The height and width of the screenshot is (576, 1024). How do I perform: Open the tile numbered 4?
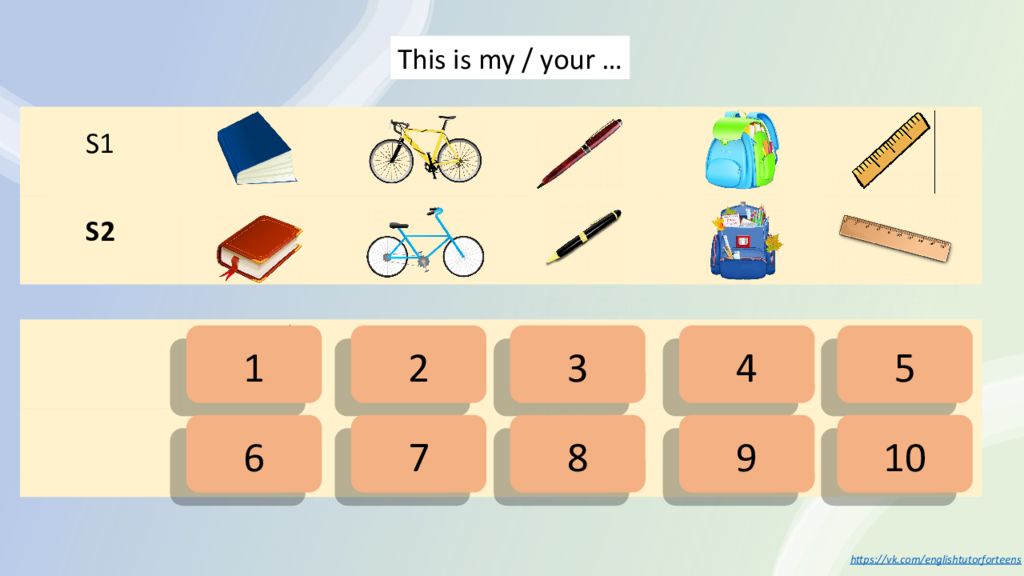tap(746, 366)
